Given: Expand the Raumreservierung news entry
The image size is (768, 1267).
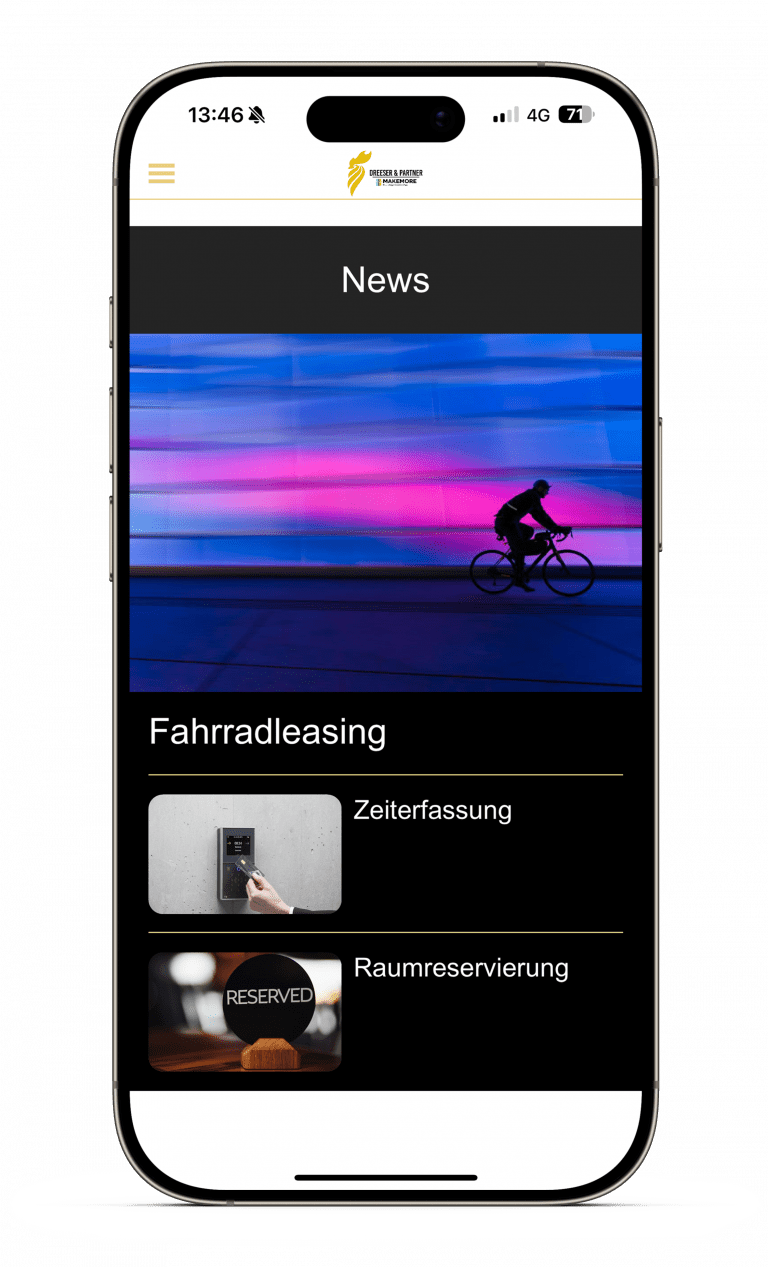Looking at the screenshot, I should pos(461,968).
